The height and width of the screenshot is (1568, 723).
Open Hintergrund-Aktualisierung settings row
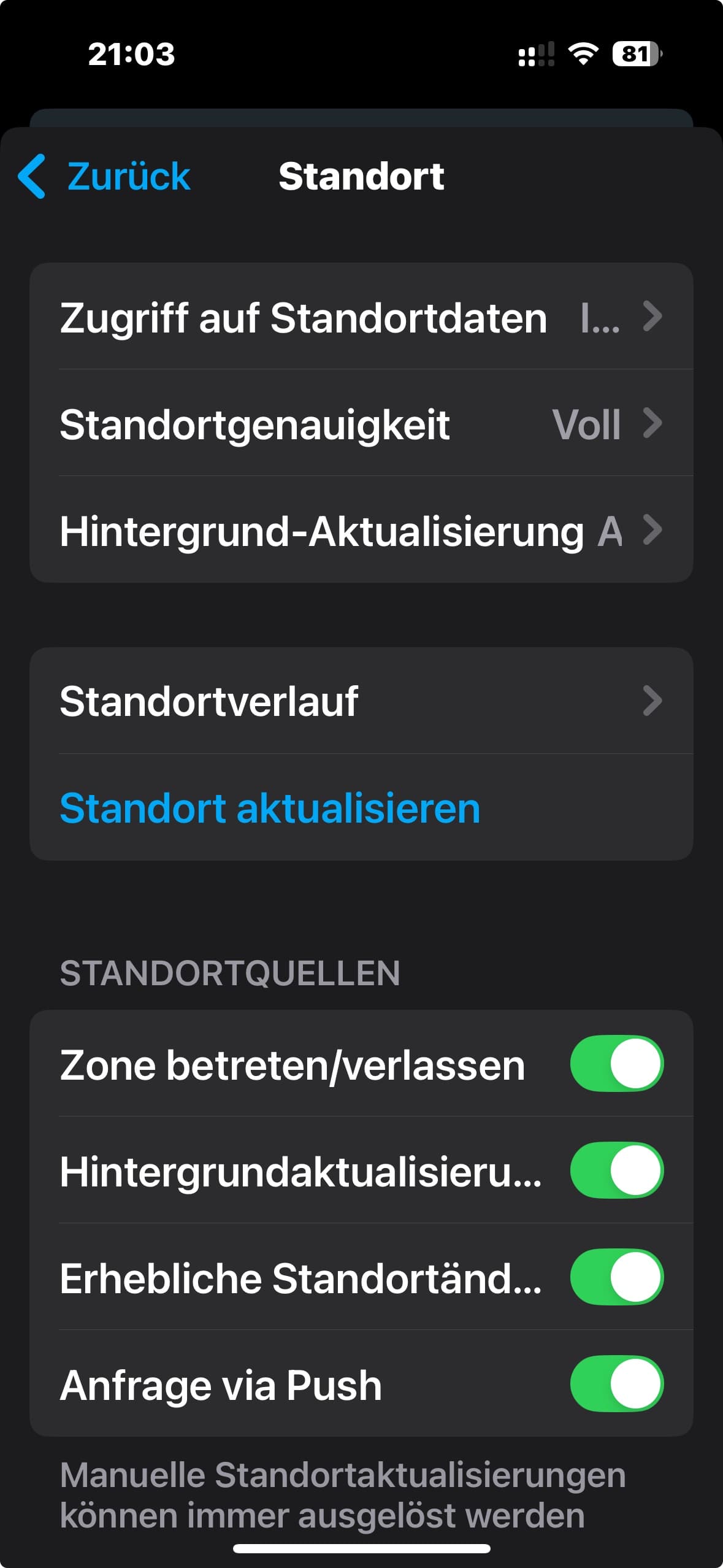[361, 530]
